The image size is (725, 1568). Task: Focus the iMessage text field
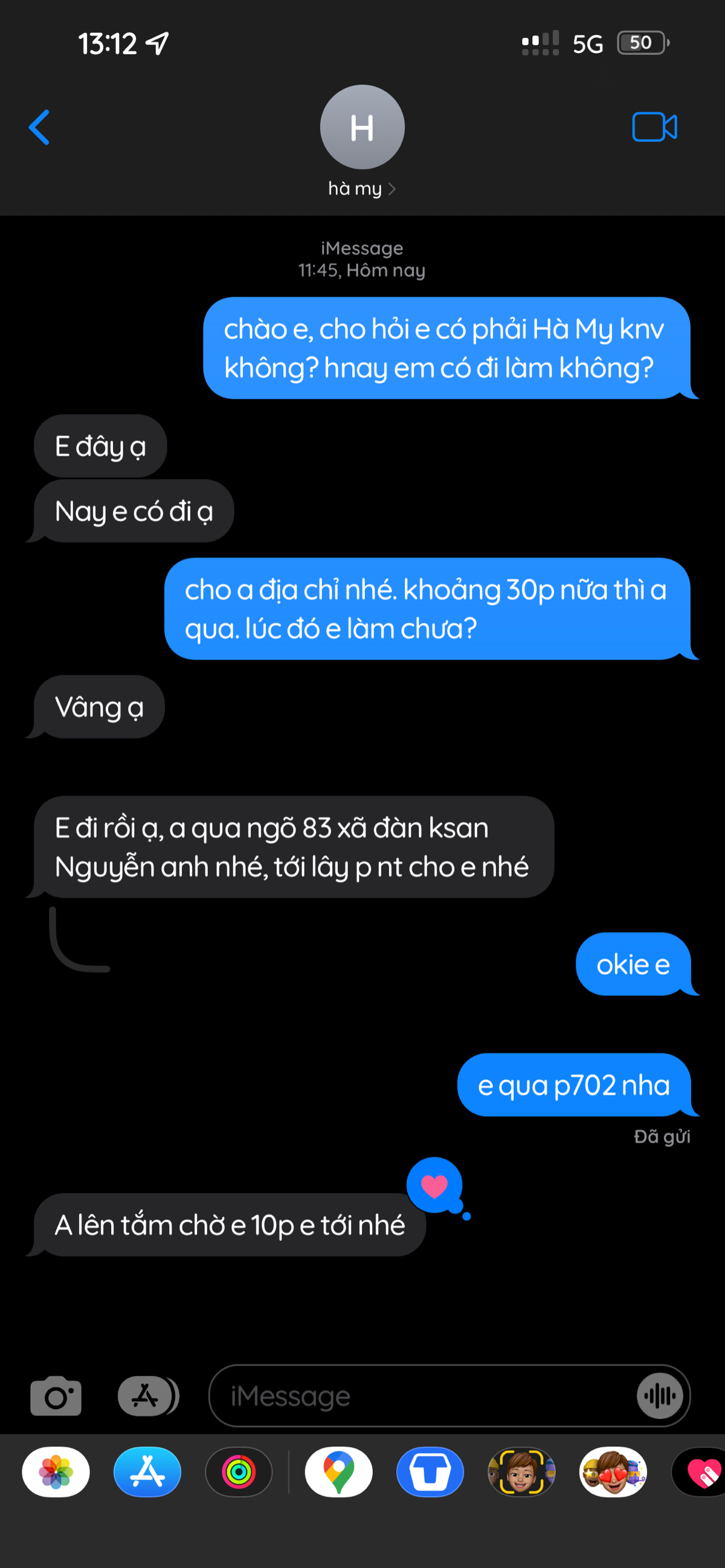pos(420,1395)
